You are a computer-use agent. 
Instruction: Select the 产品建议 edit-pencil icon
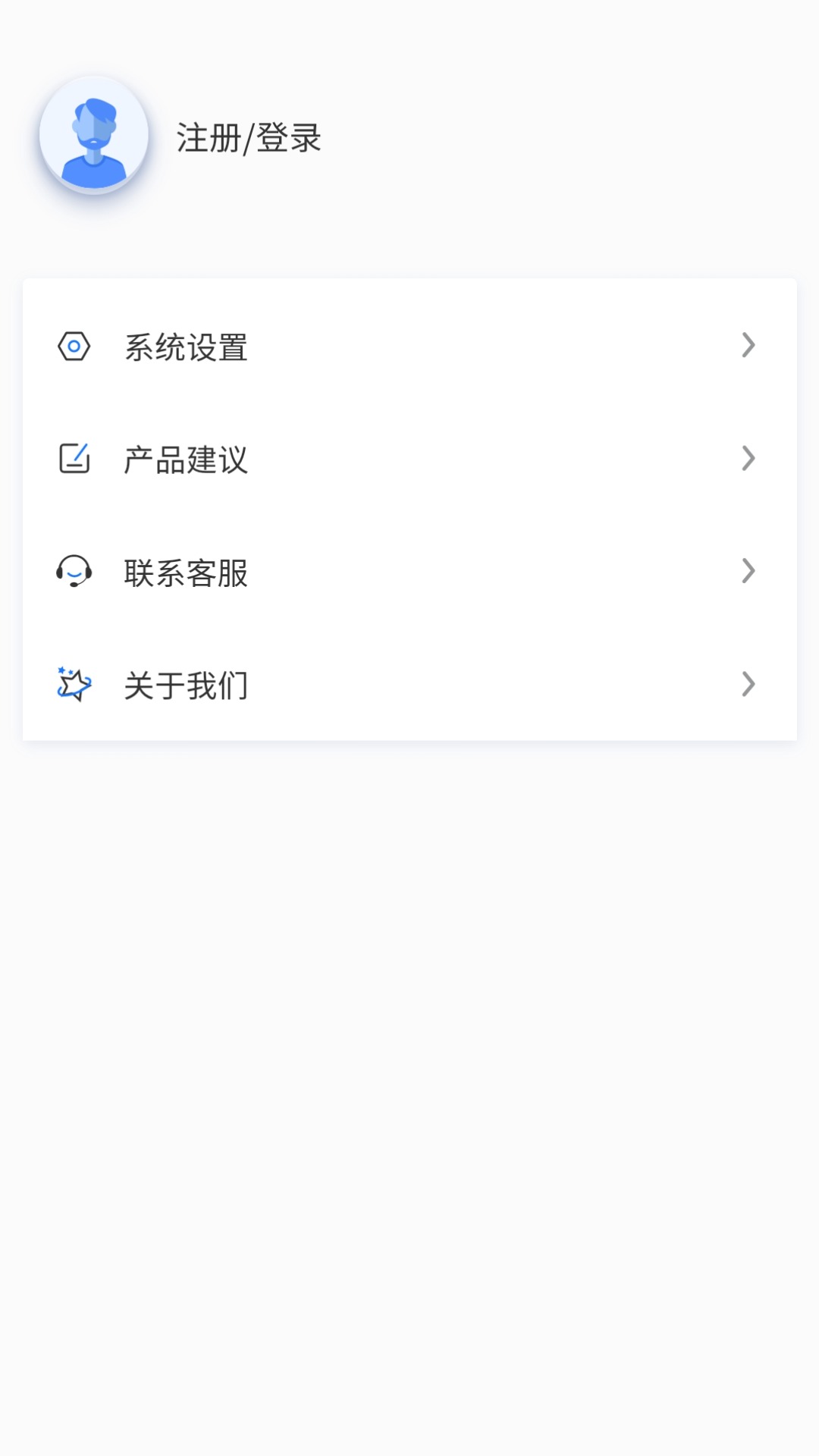click(74, 459)
